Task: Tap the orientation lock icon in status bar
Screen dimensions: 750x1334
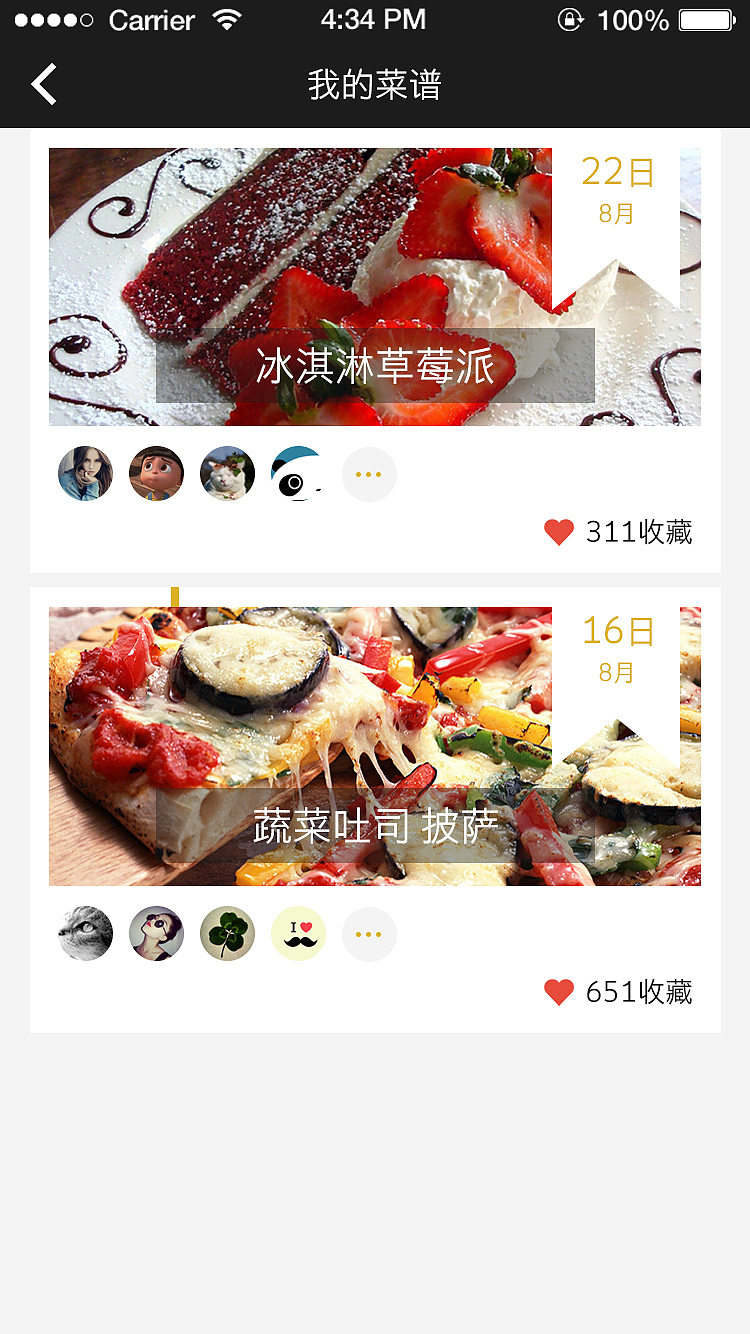Action: (x=569, y=20)
